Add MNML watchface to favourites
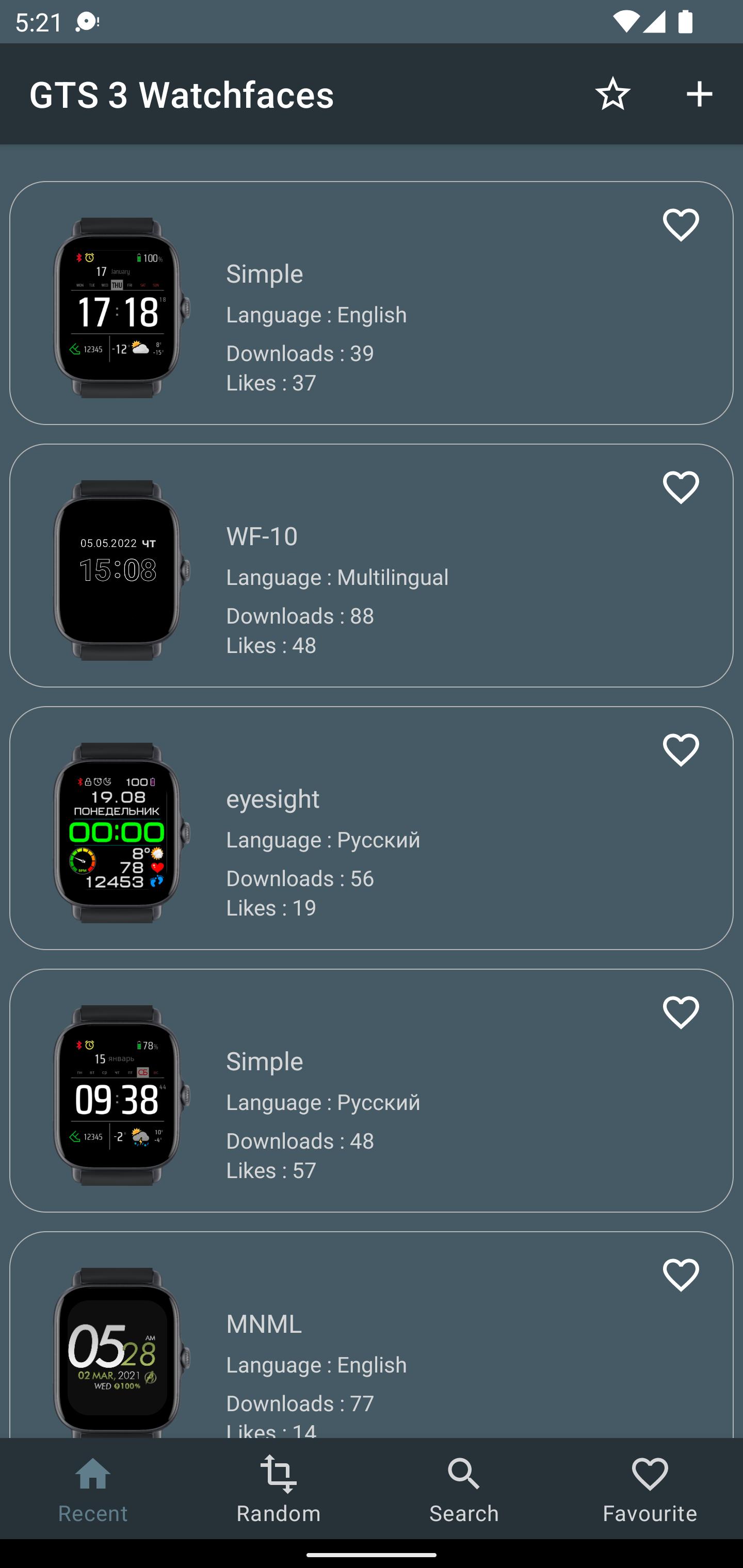Image resolution: width=743 pixels, height=1568 pixels. coord(680,1275)
